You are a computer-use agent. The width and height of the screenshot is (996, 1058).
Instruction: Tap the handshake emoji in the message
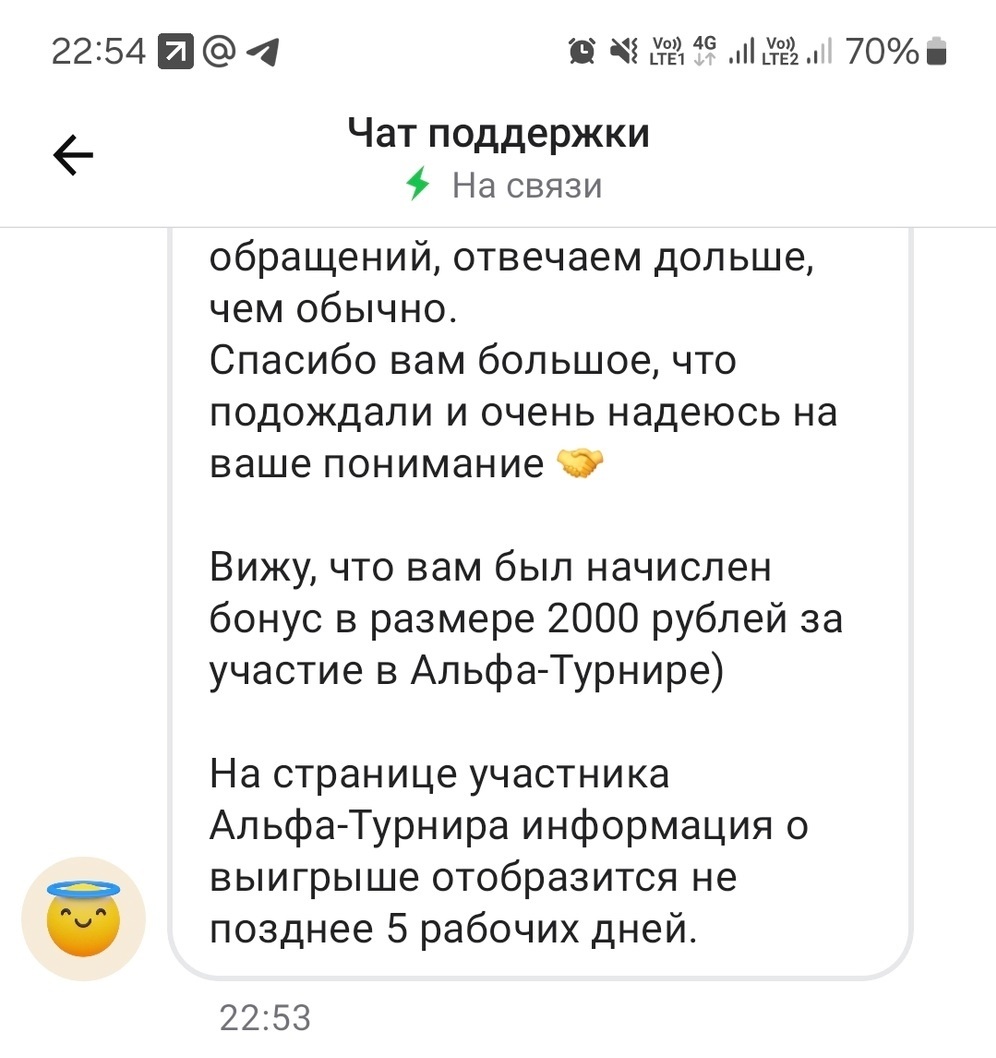(581, 463)
